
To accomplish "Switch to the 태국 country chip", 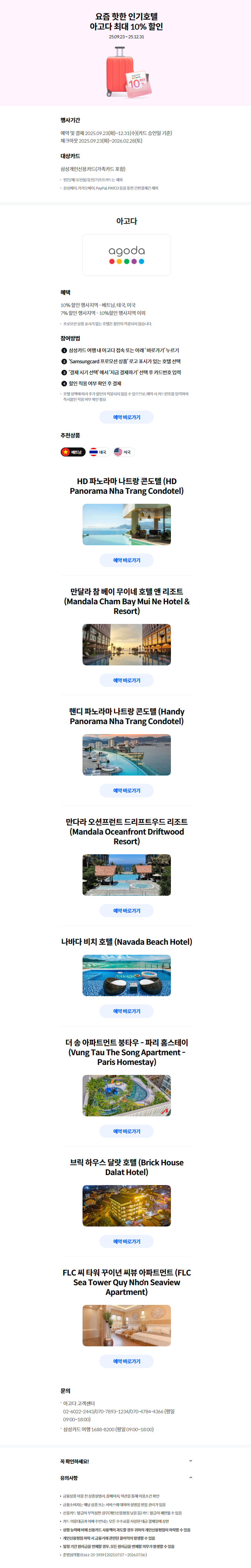I will tap(98, 452).
